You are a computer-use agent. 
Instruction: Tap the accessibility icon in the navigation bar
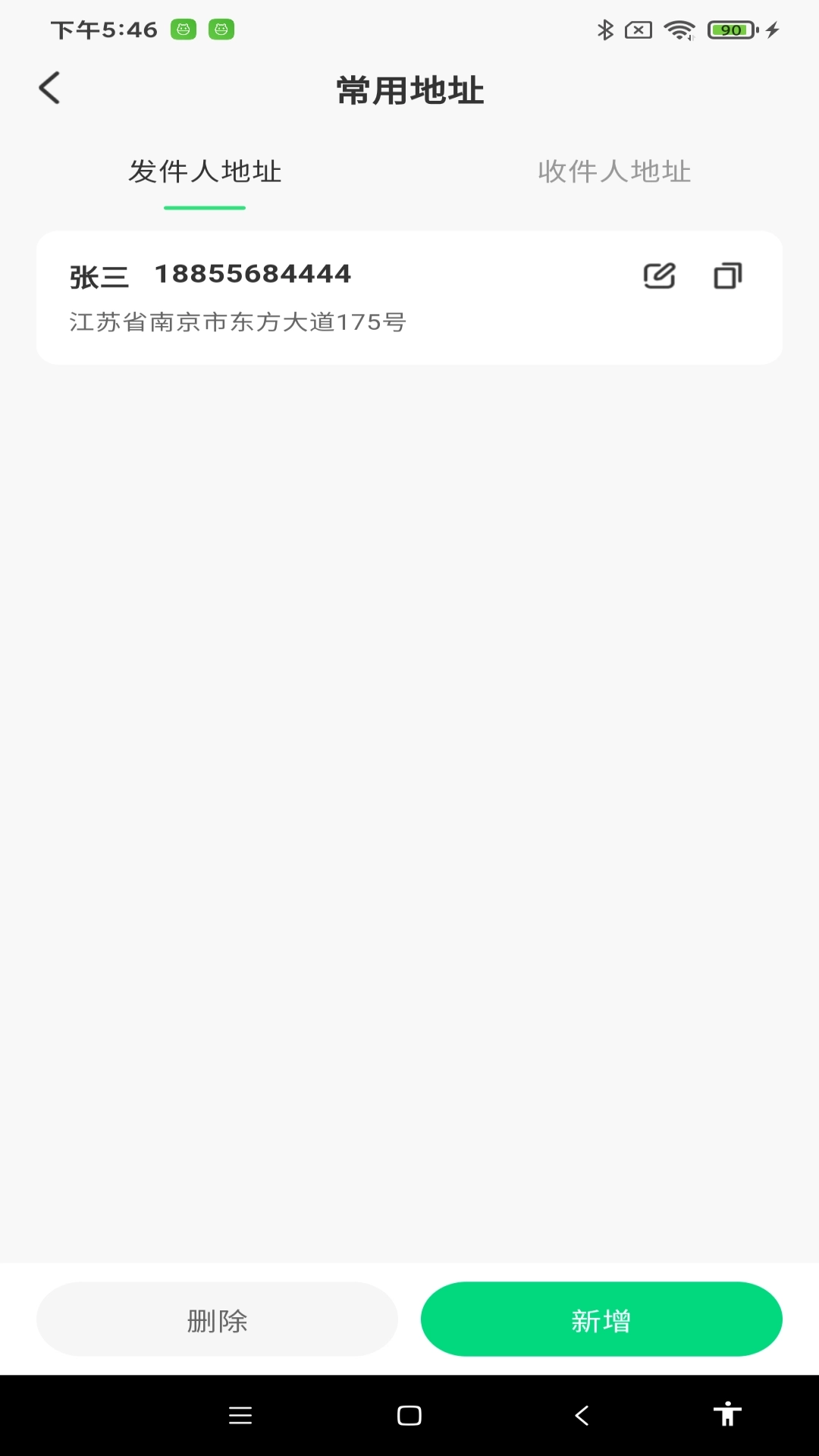[727, 1415]
